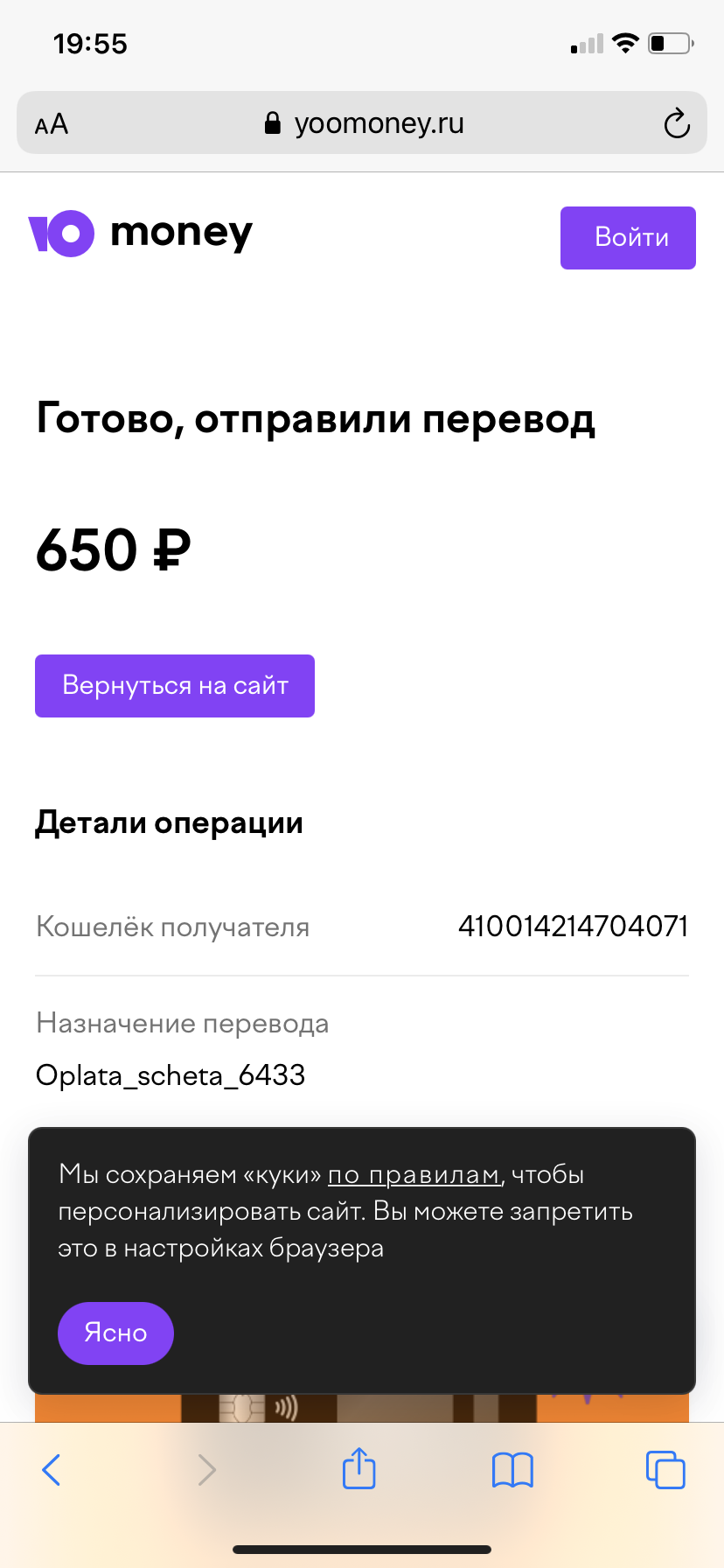
Task: Tap the yoomoney.ru address bar
Action: (362, 123)
